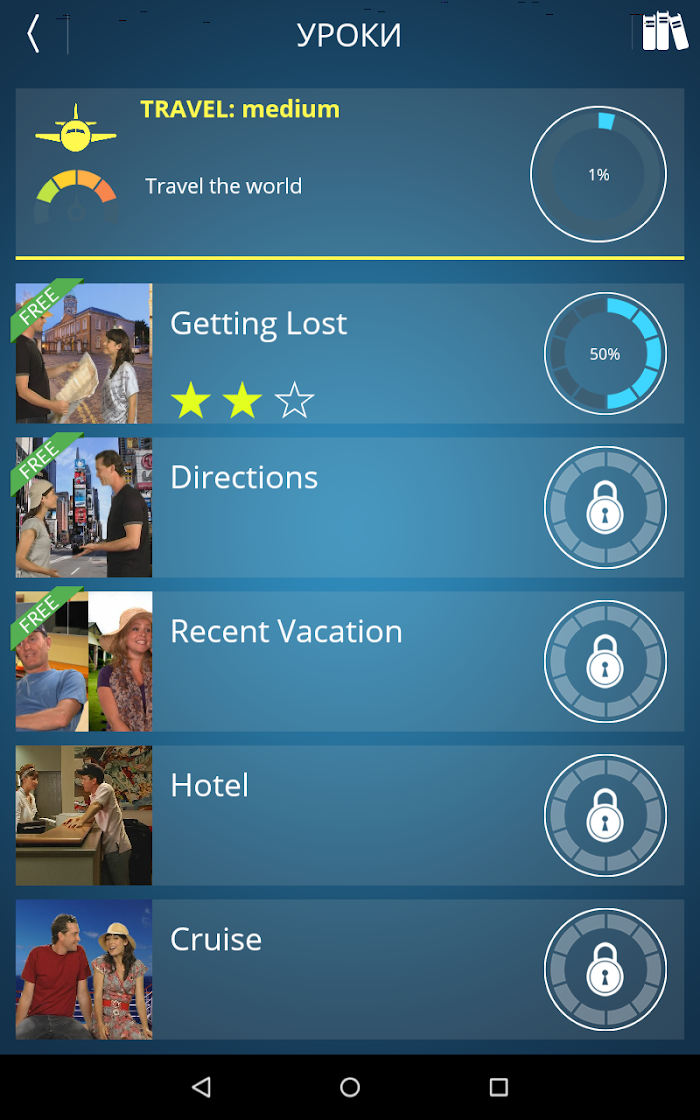This screenshot has height=1120, width=700.
Task: Open the Getting Lost lesson
Action: click(x=350, y=353)
